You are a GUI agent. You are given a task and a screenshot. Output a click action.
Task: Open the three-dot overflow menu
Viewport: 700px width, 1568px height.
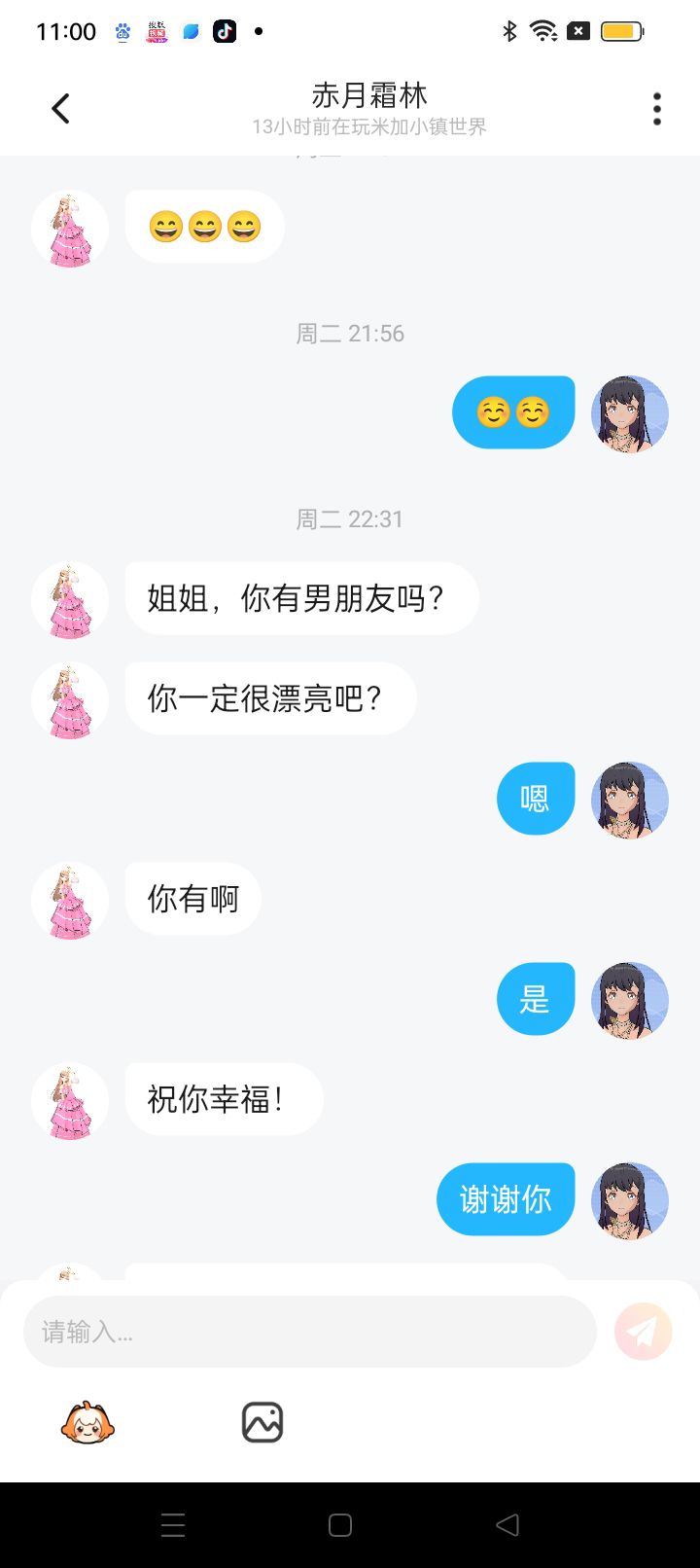657,109
